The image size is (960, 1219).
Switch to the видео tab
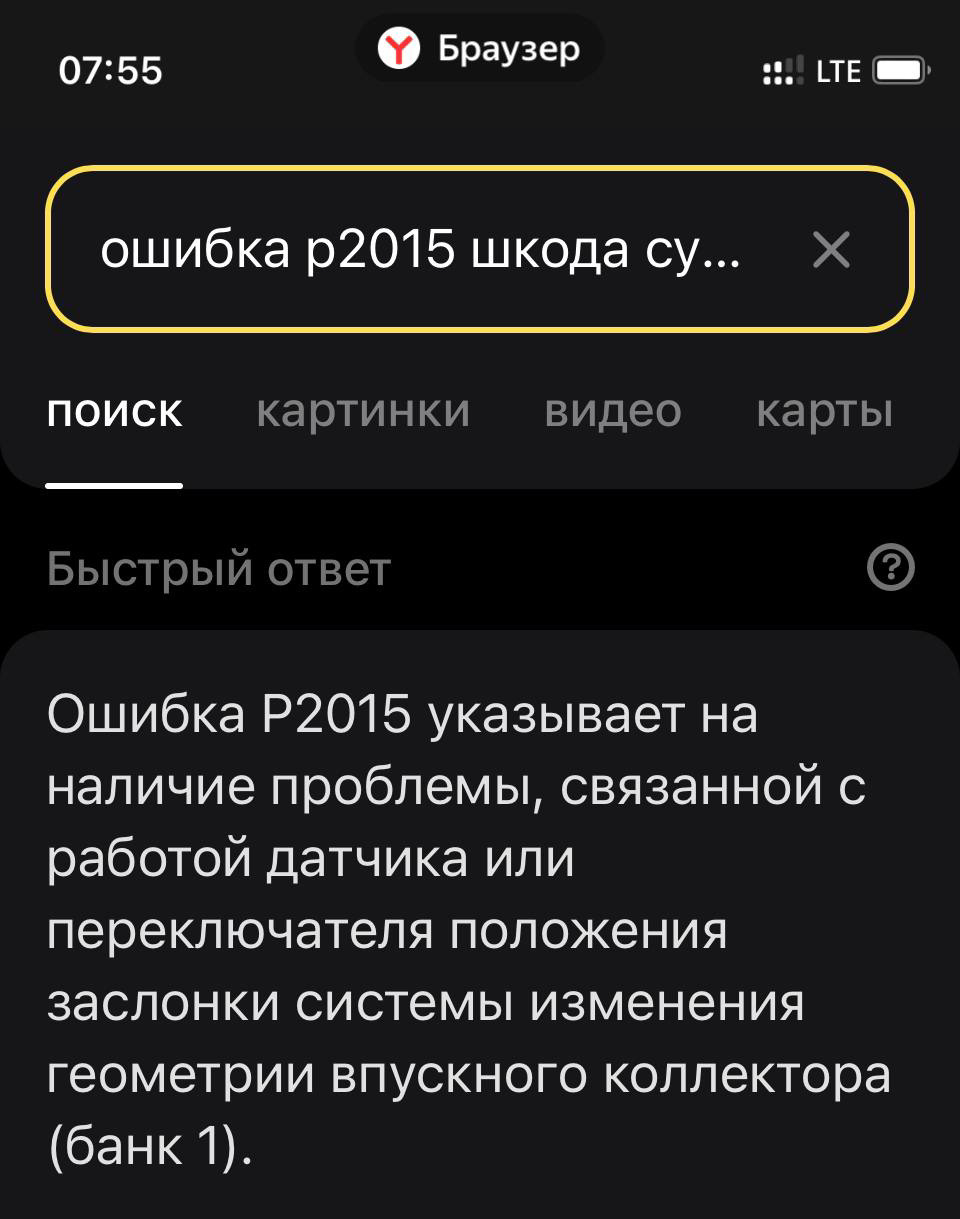point(613,411)
